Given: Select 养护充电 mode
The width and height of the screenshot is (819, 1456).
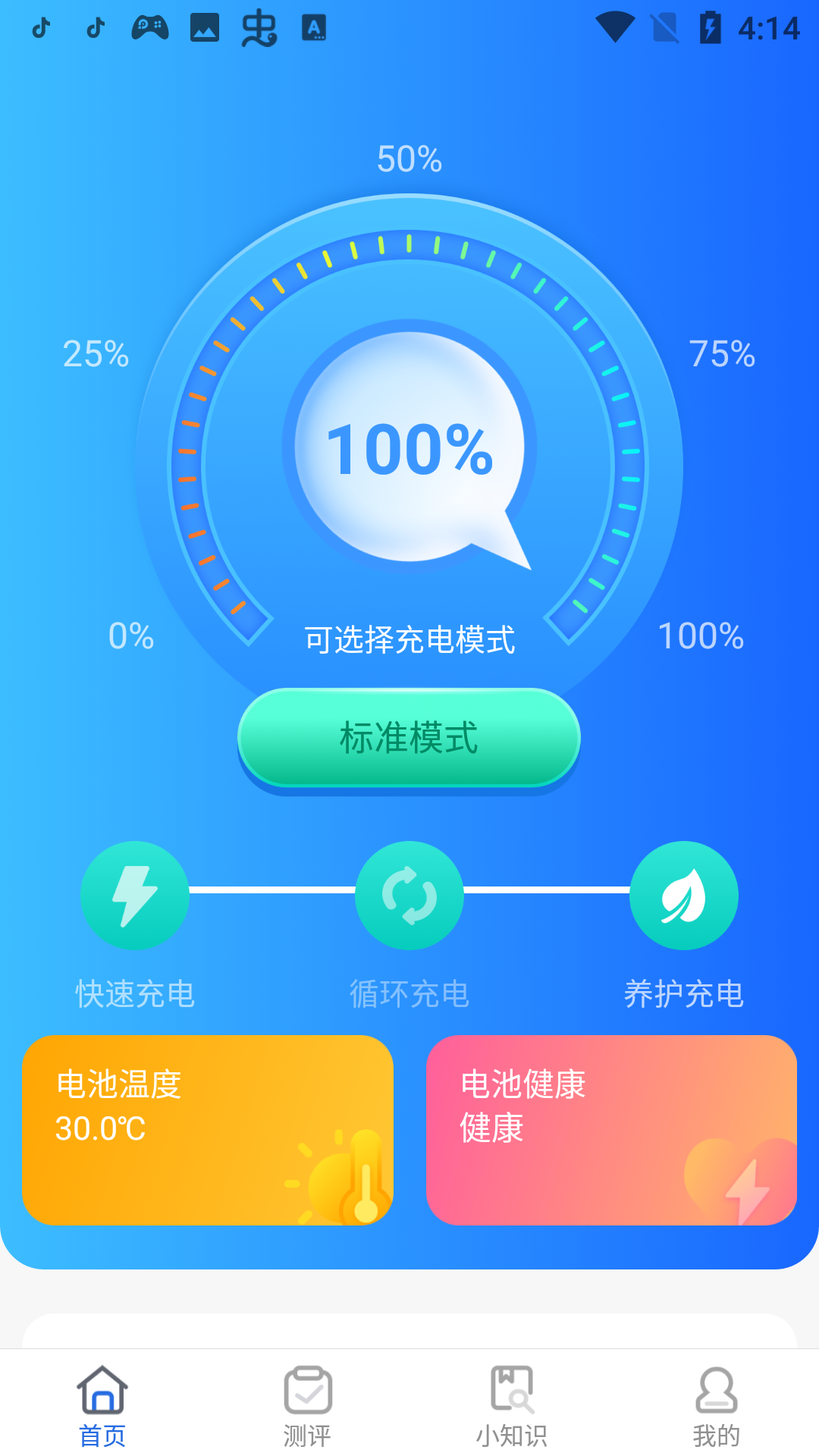Looking at the screenshot, I should 683,896.
